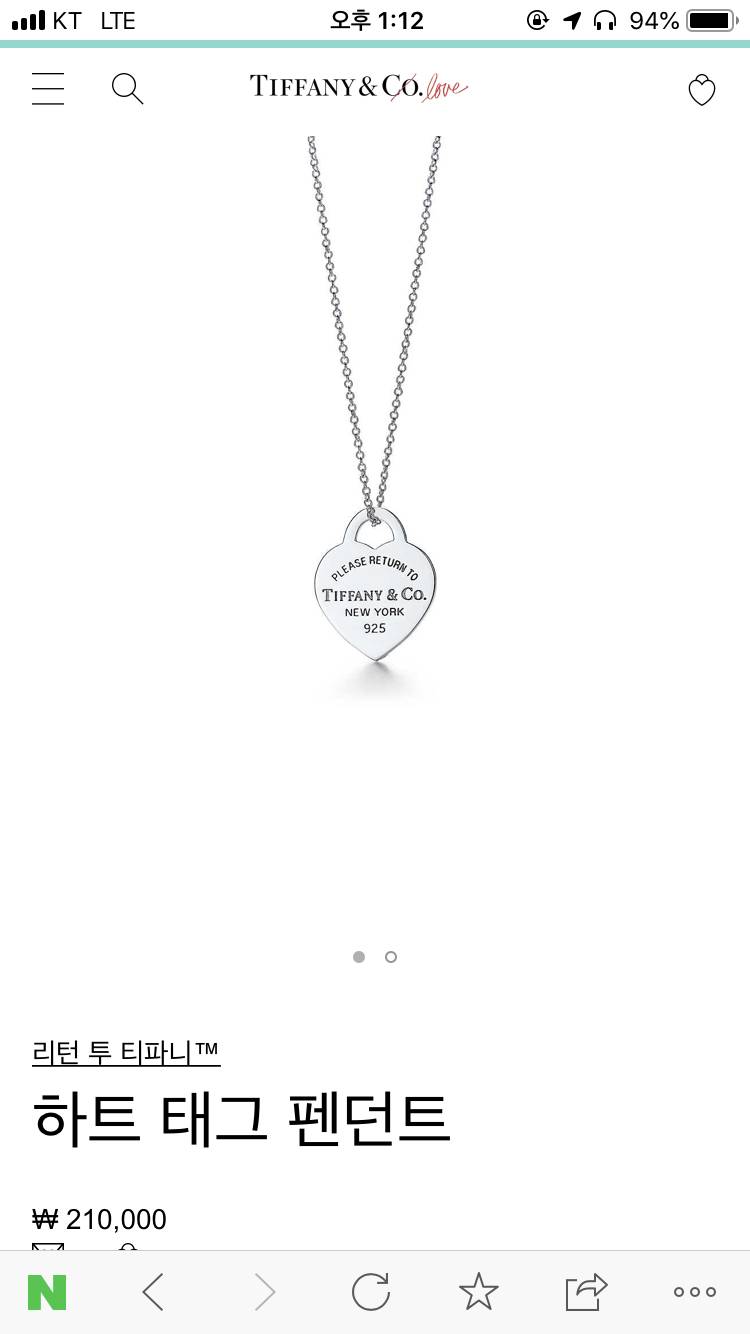Viewport: 750px width, 1334px height.
Task: View the second product image dot
Action: point(391,957)
